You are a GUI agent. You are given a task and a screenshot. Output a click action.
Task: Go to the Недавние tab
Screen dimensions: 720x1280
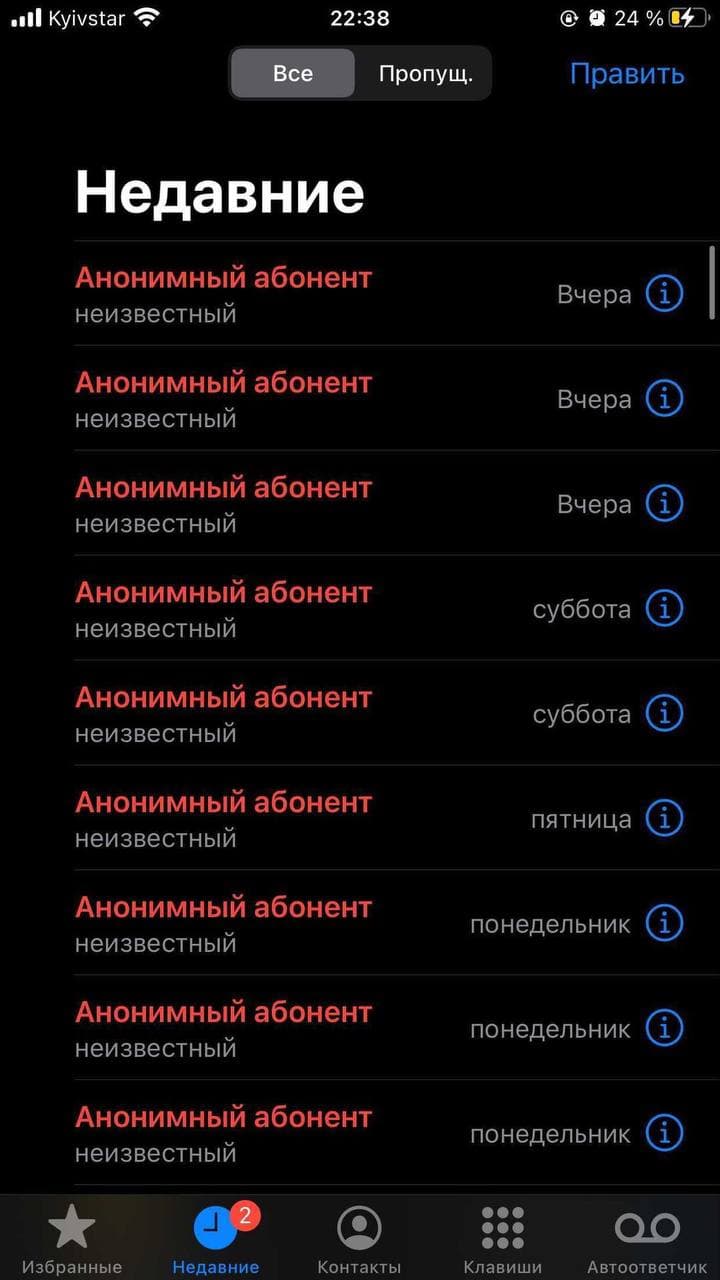pyautogui.click(x=215, y=1240)
